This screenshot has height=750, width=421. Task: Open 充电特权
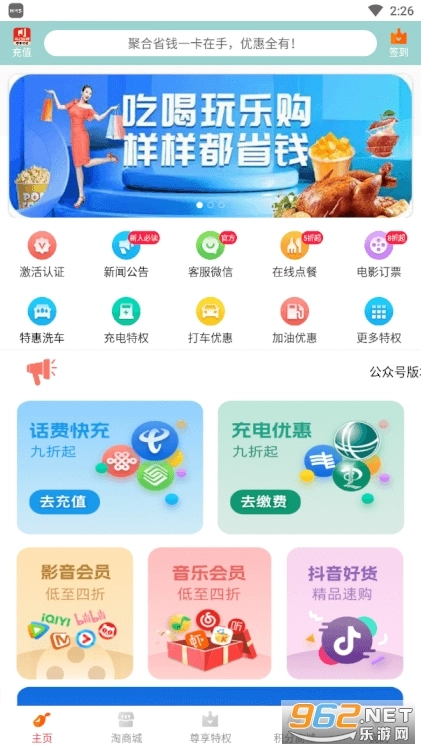pos(126,320)
